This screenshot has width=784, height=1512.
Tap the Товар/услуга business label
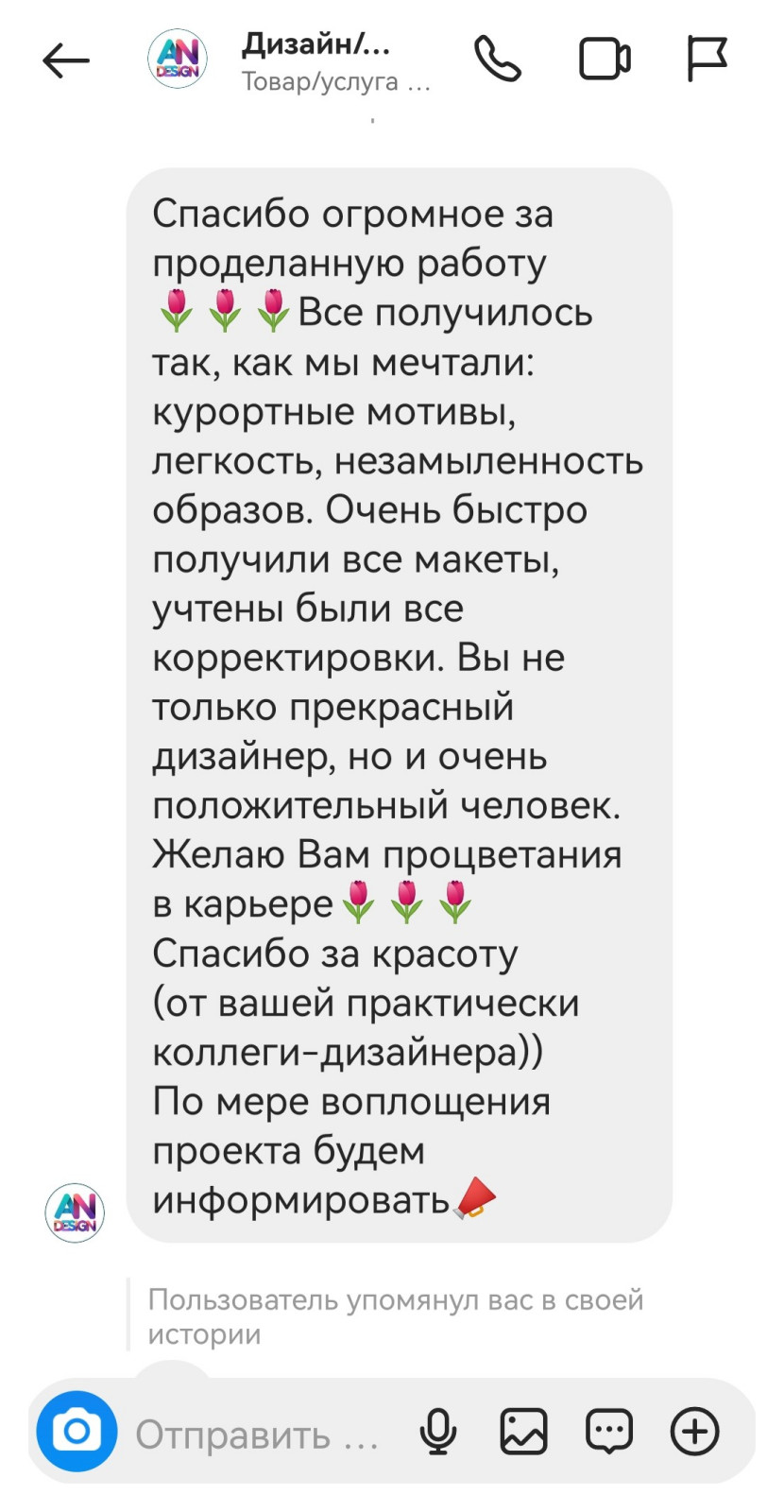point(335,82)
